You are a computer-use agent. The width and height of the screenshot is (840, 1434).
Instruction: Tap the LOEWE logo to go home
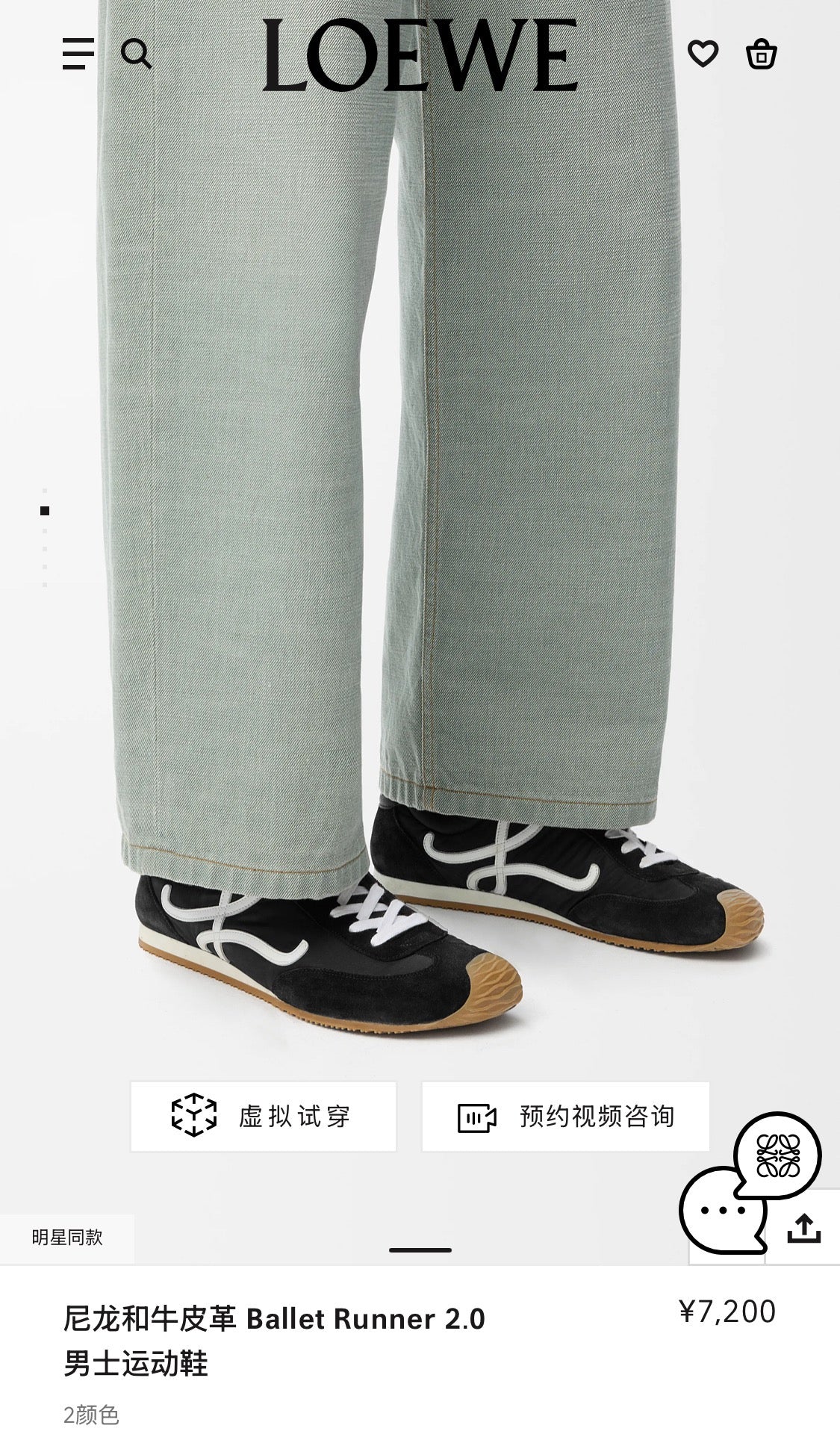pyautogui.click(x=420, y=56)
